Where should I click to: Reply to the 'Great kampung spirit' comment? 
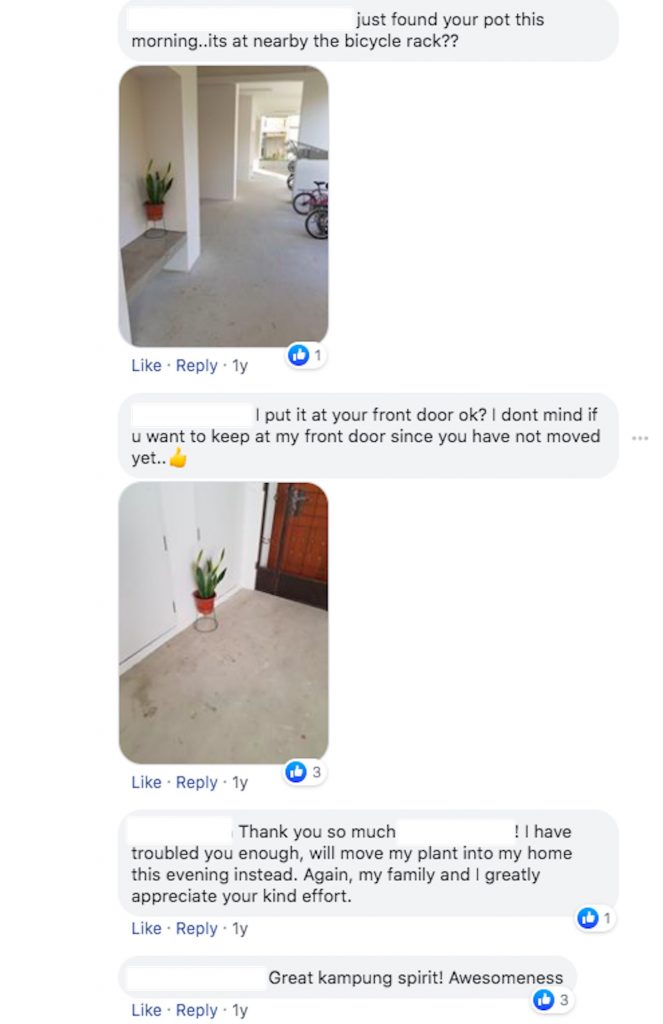(x=196, y=1010)
